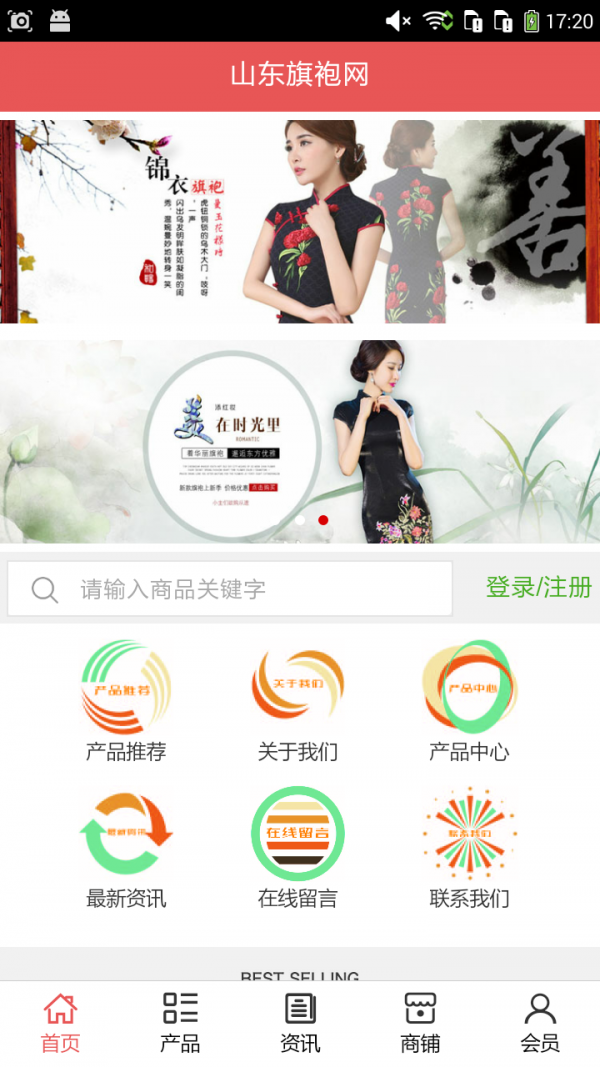Select the first carousel page dot
The image size is (600, 1067).
point(300,520)
